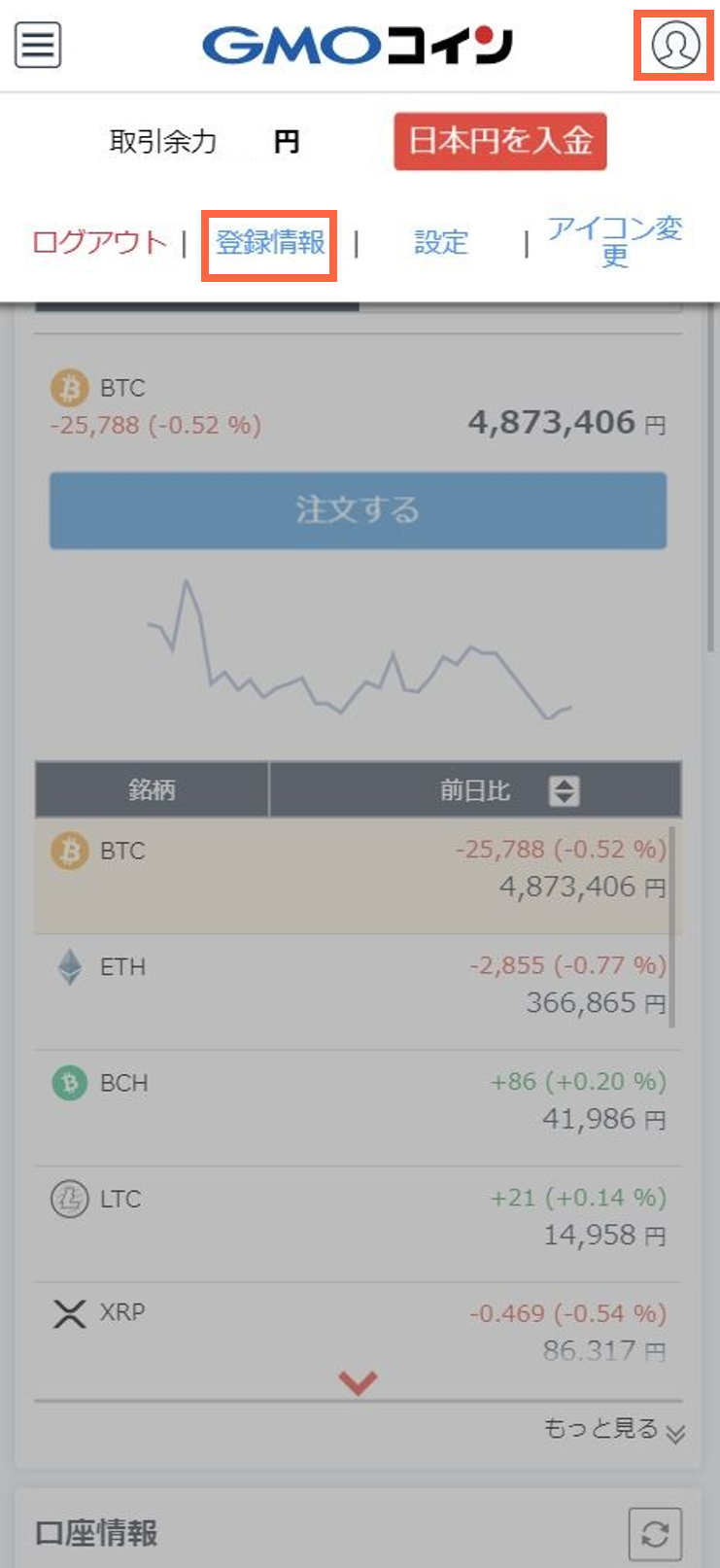Expand the list with the red chevron
720x1568 pixels.
pos(358,1382)
